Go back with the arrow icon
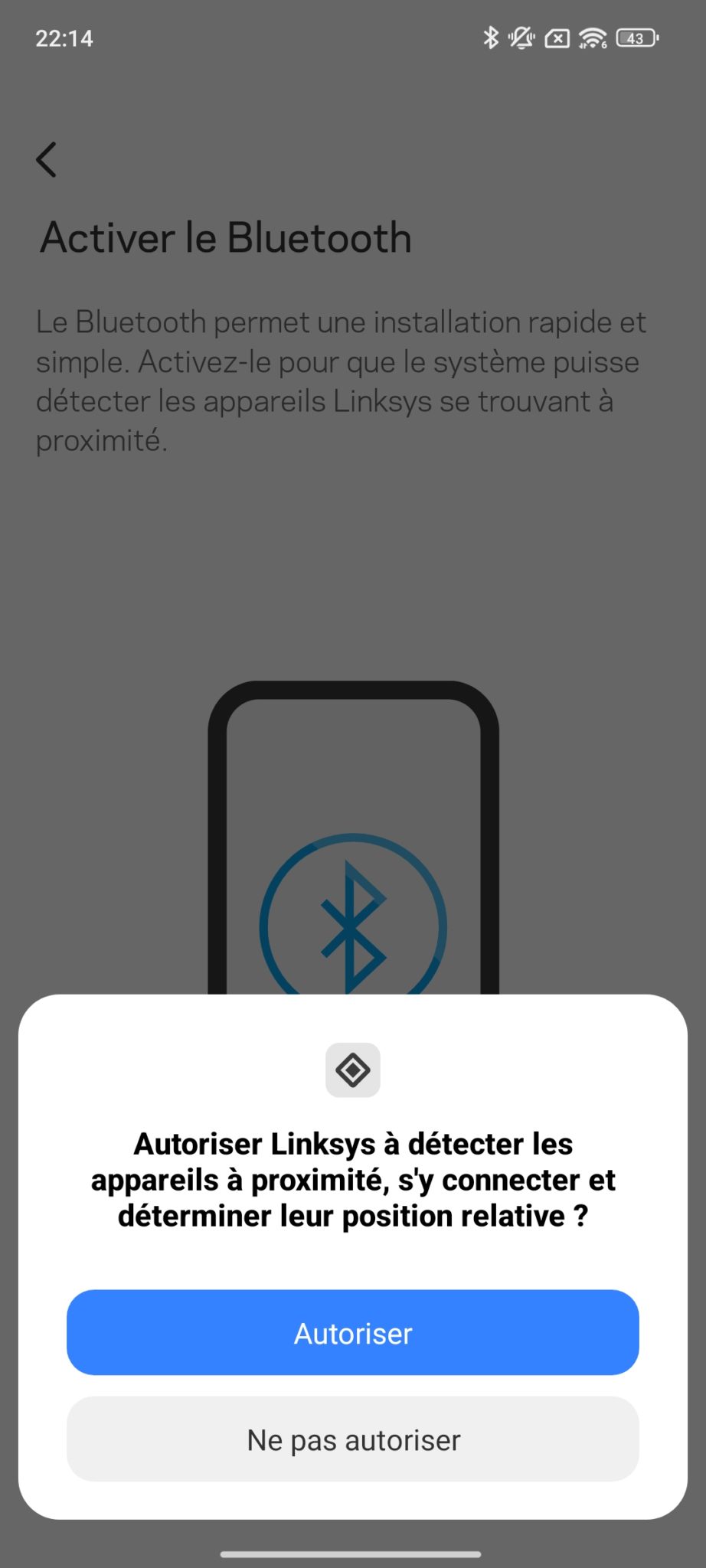The image size is (706, 1568). pos(47,159)
